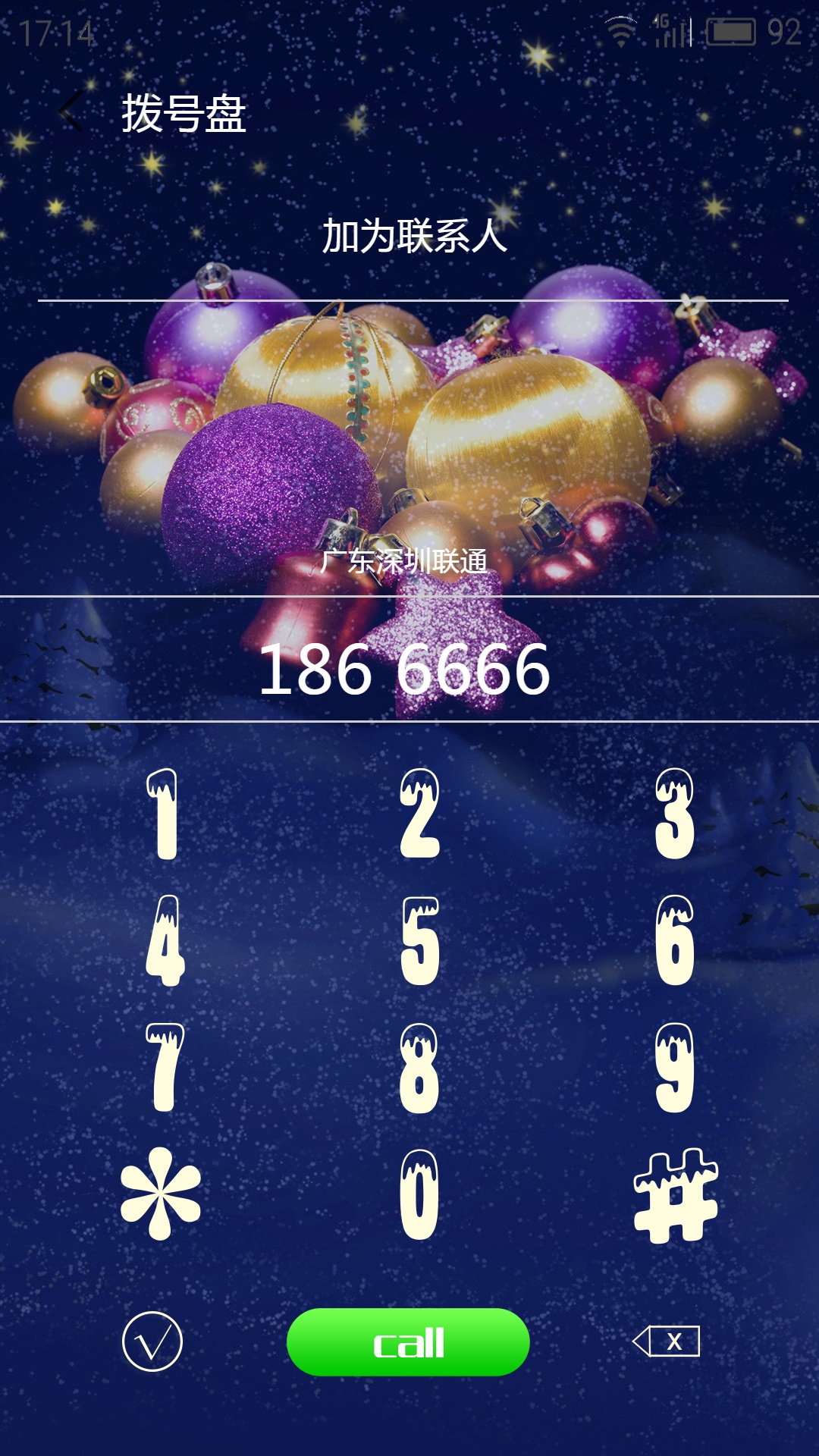The height and width of the screenshot is (1456, 819).
Task: Tap the green call button
Action: click(x=408, y=1342)
